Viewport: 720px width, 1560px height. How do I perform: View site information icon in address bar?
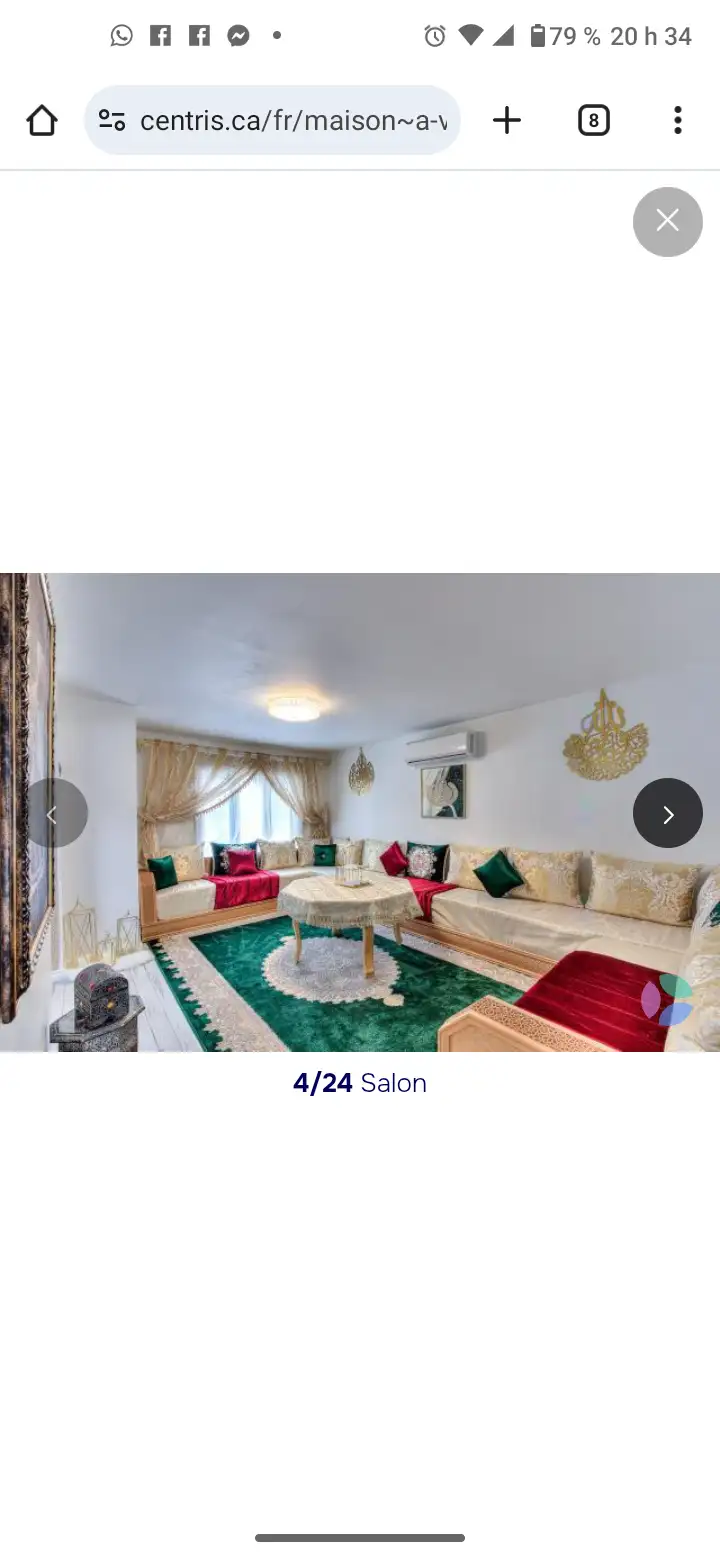click(112, 121)
